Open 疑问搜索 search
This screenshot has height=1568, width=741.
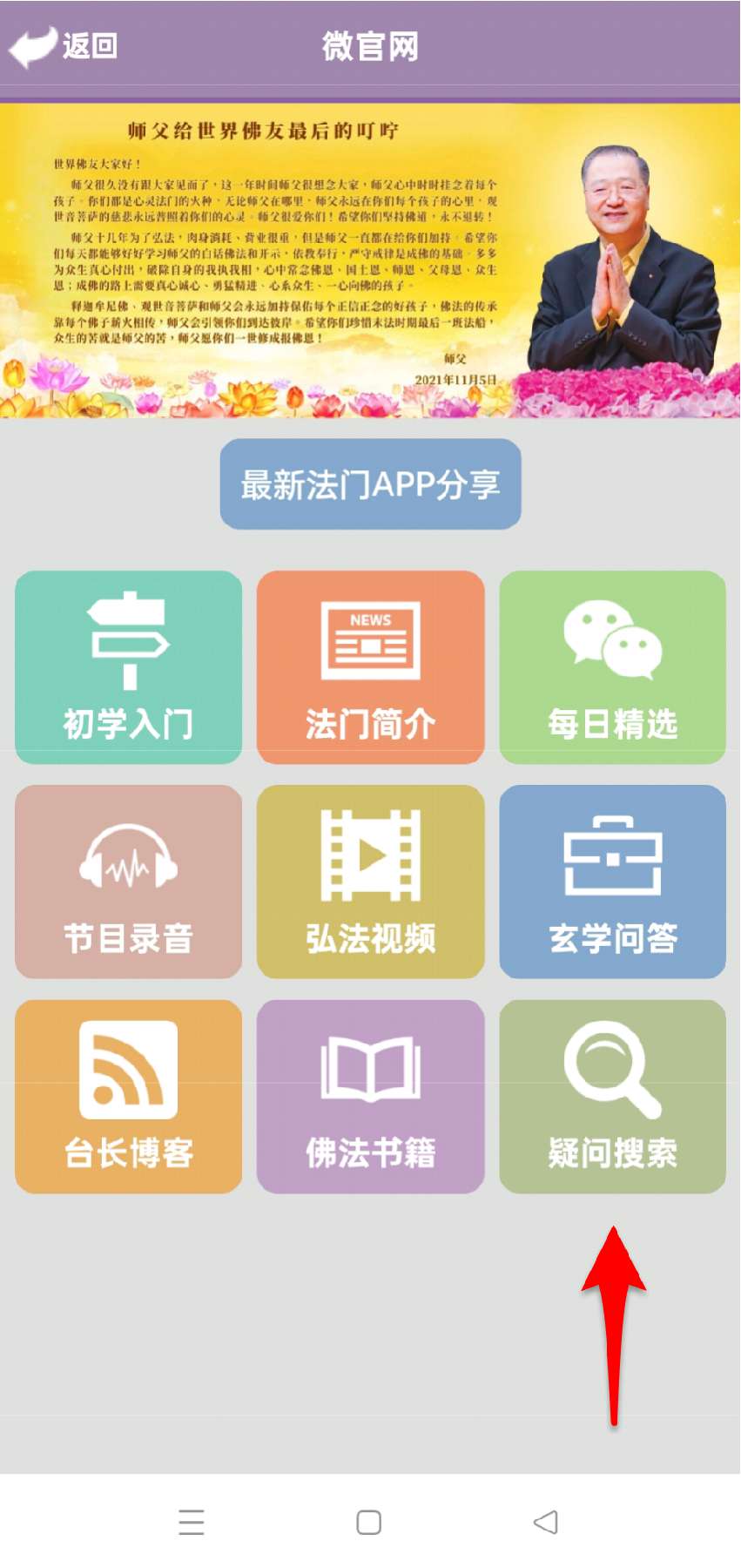[612, 1097]
